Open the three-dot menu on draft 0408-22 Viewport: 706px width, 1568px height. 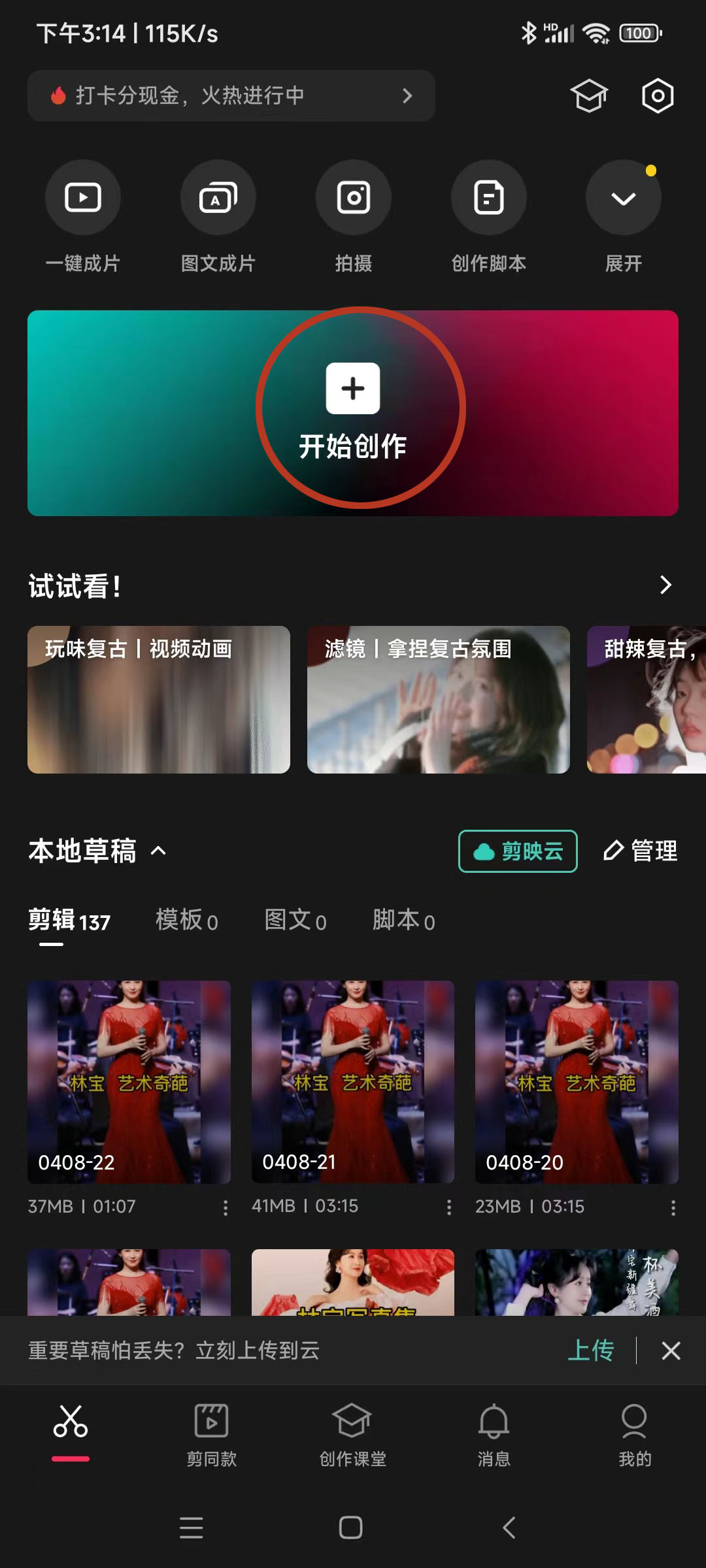pyautogui.click(x=226, y=1207)
